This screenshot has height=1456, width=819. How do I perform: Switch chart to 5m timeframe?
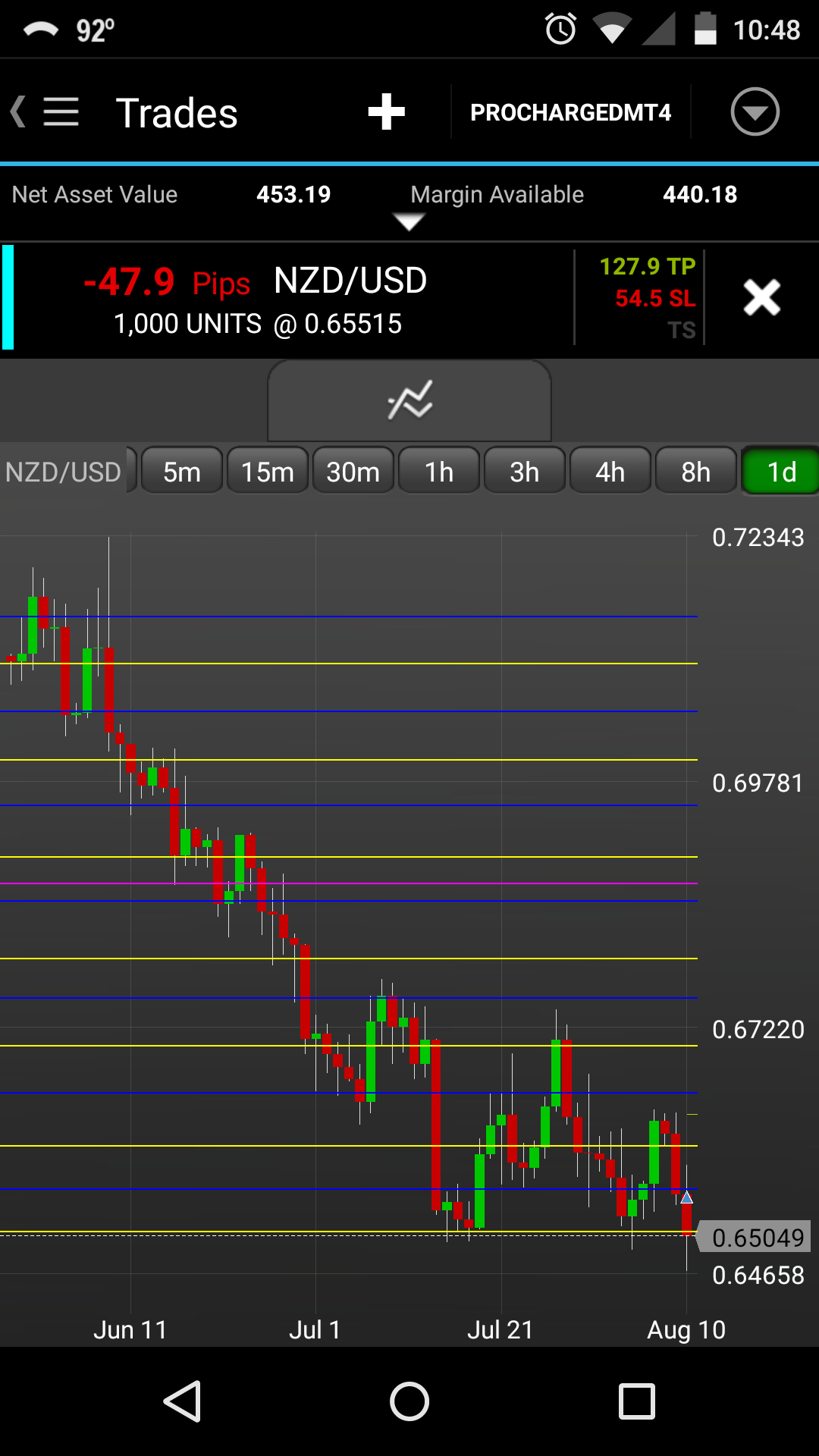(x=182, y=472)
